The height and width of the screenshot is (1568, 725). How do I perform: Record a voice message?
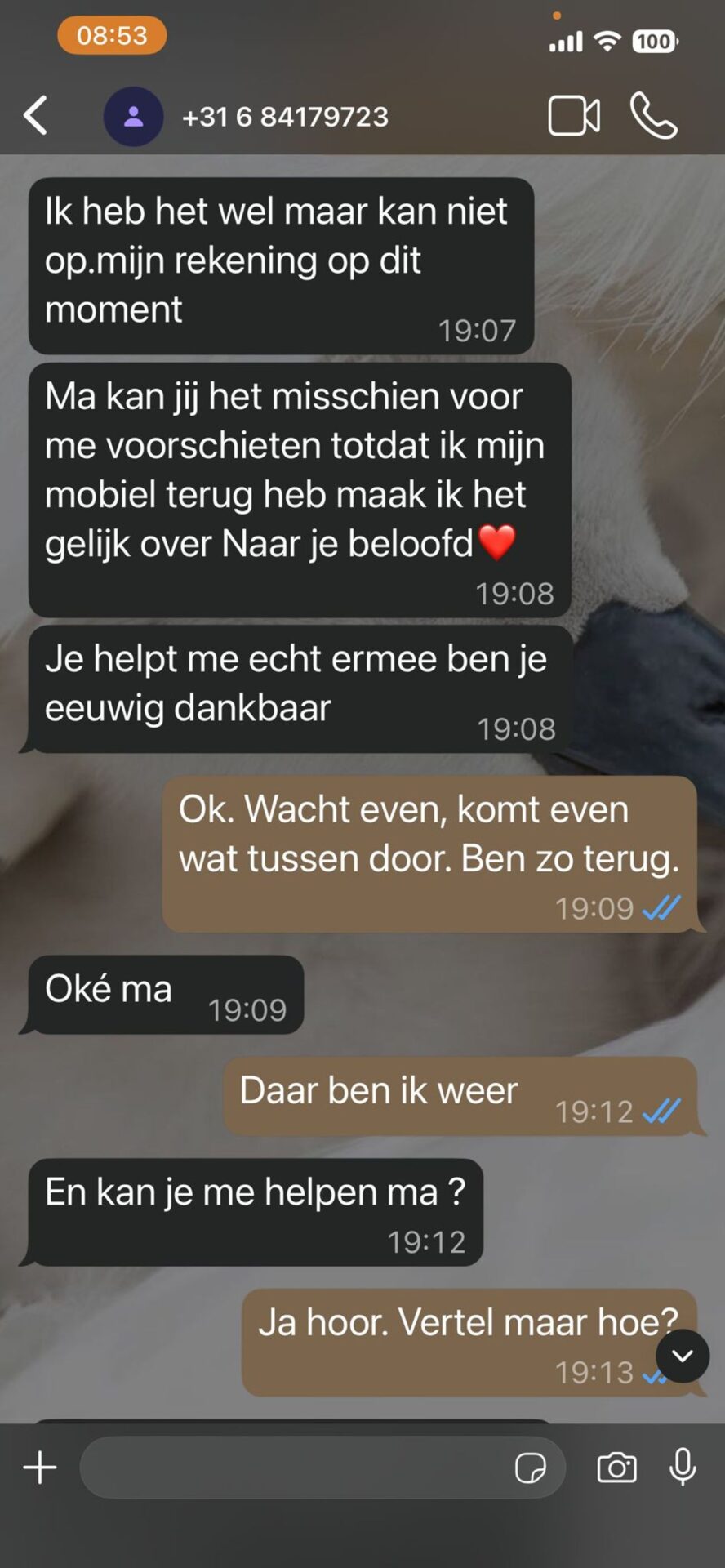point(683,1468)
